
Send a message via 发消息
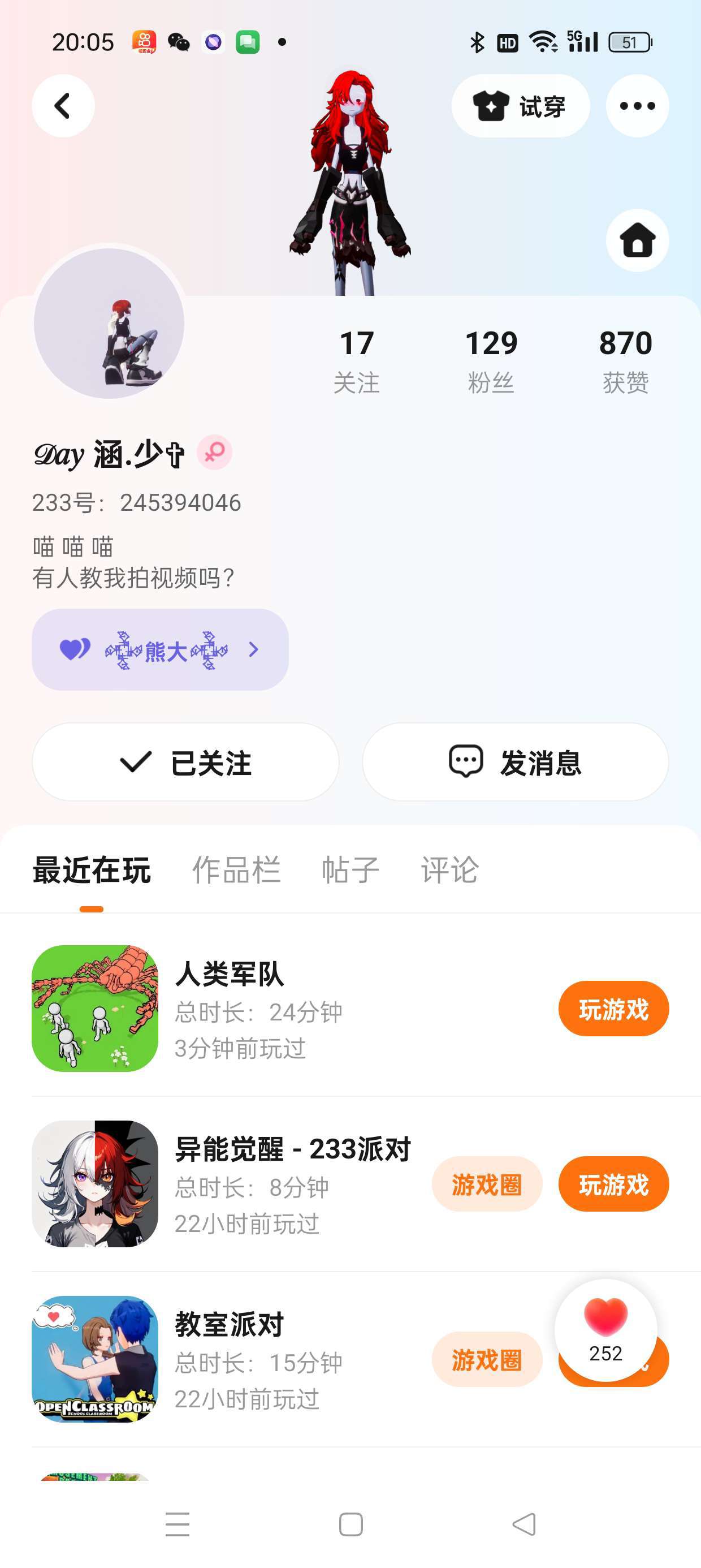point(516,762)
